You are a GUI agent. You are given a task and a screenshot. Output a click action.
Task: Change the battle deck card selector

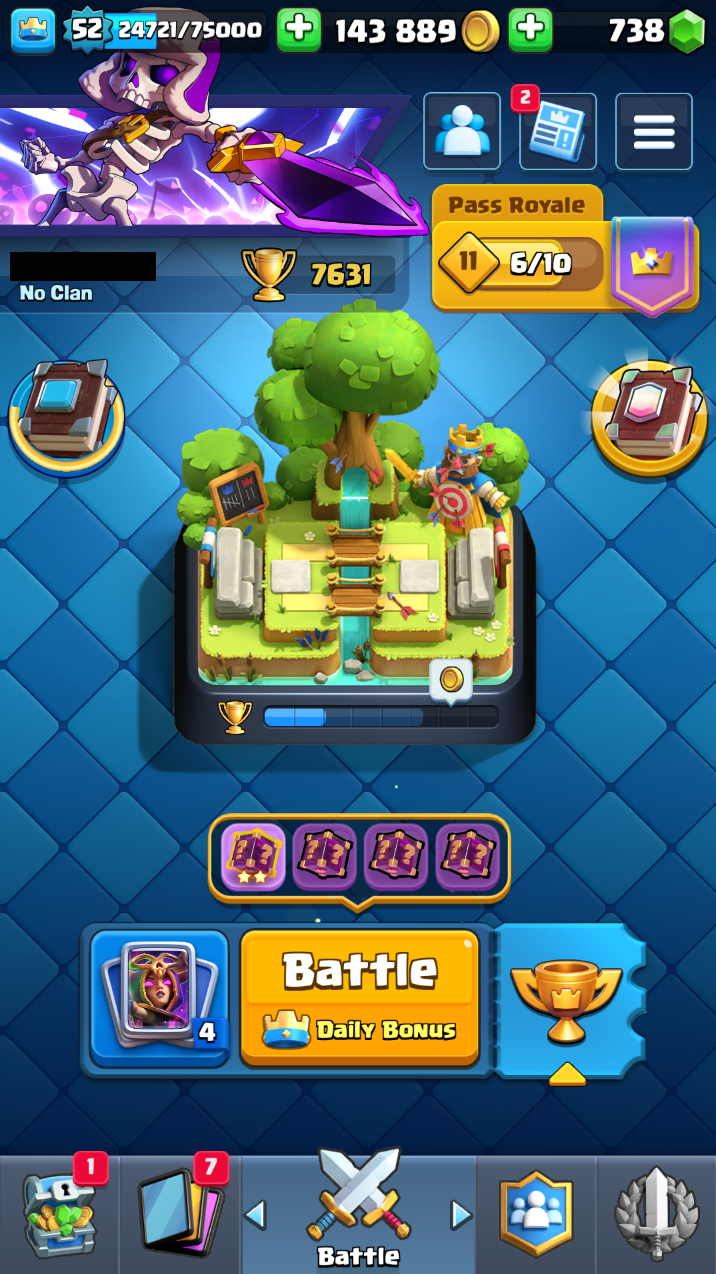(159, 998)
